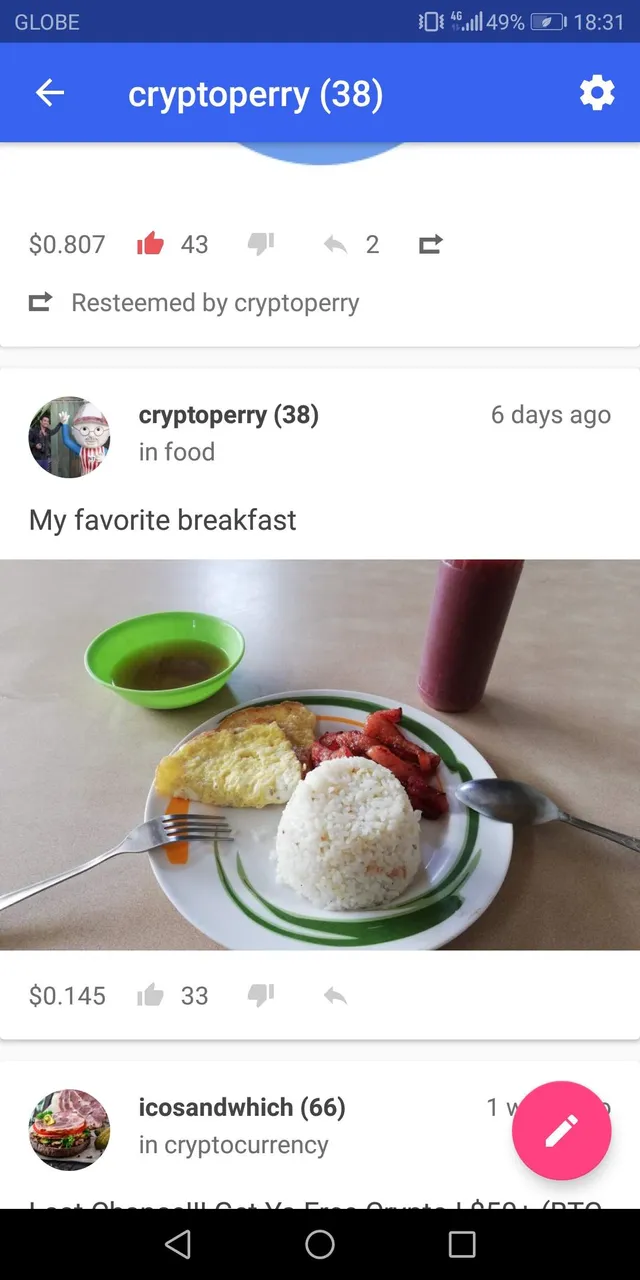The height and width of the screenshot is (1280, 640).
Task: Go back using the app bar arrow
Action: [x=49, y=93]
